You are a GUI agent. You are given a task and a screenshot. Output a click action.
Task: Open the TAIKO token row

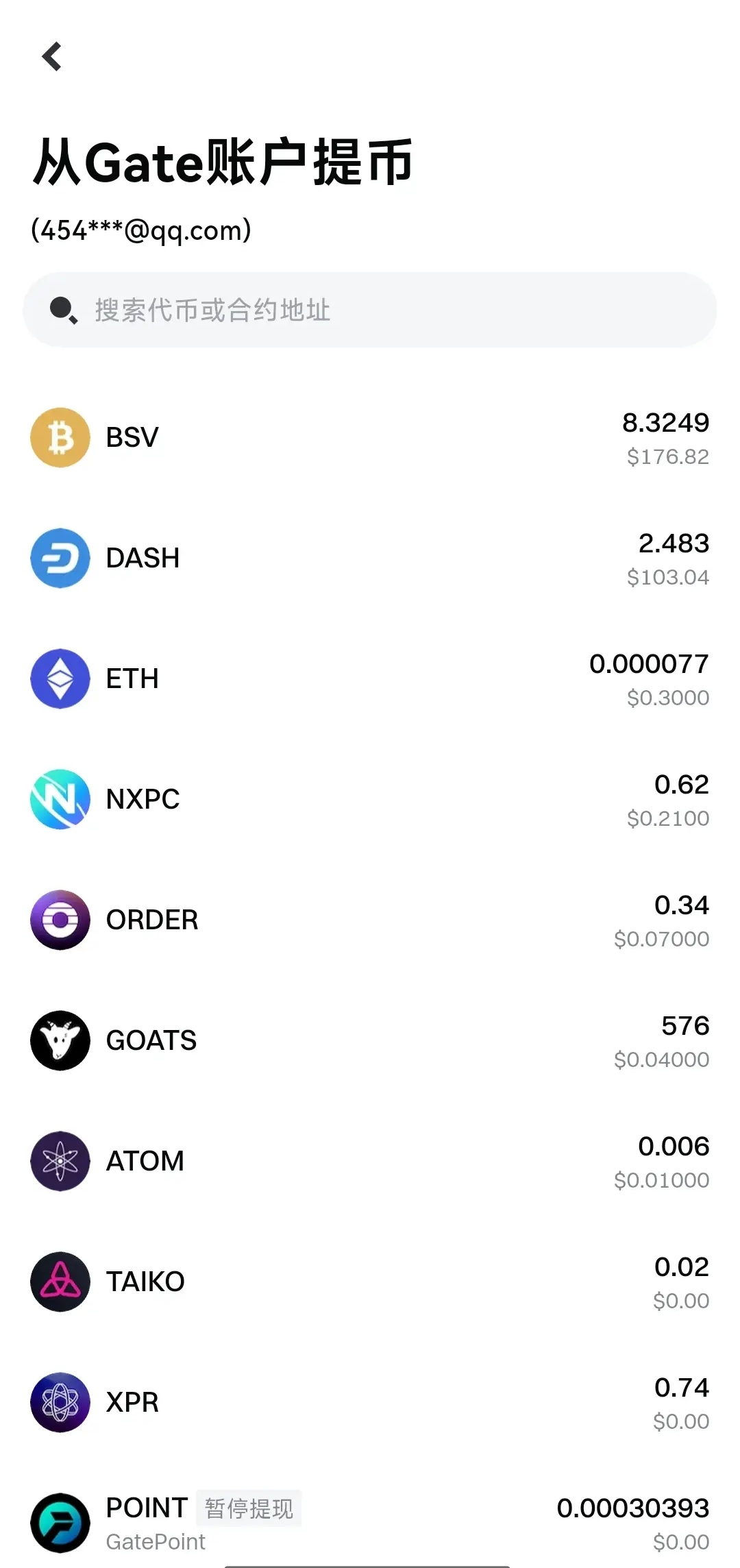pyautogui.click(x=370, y=1282)
